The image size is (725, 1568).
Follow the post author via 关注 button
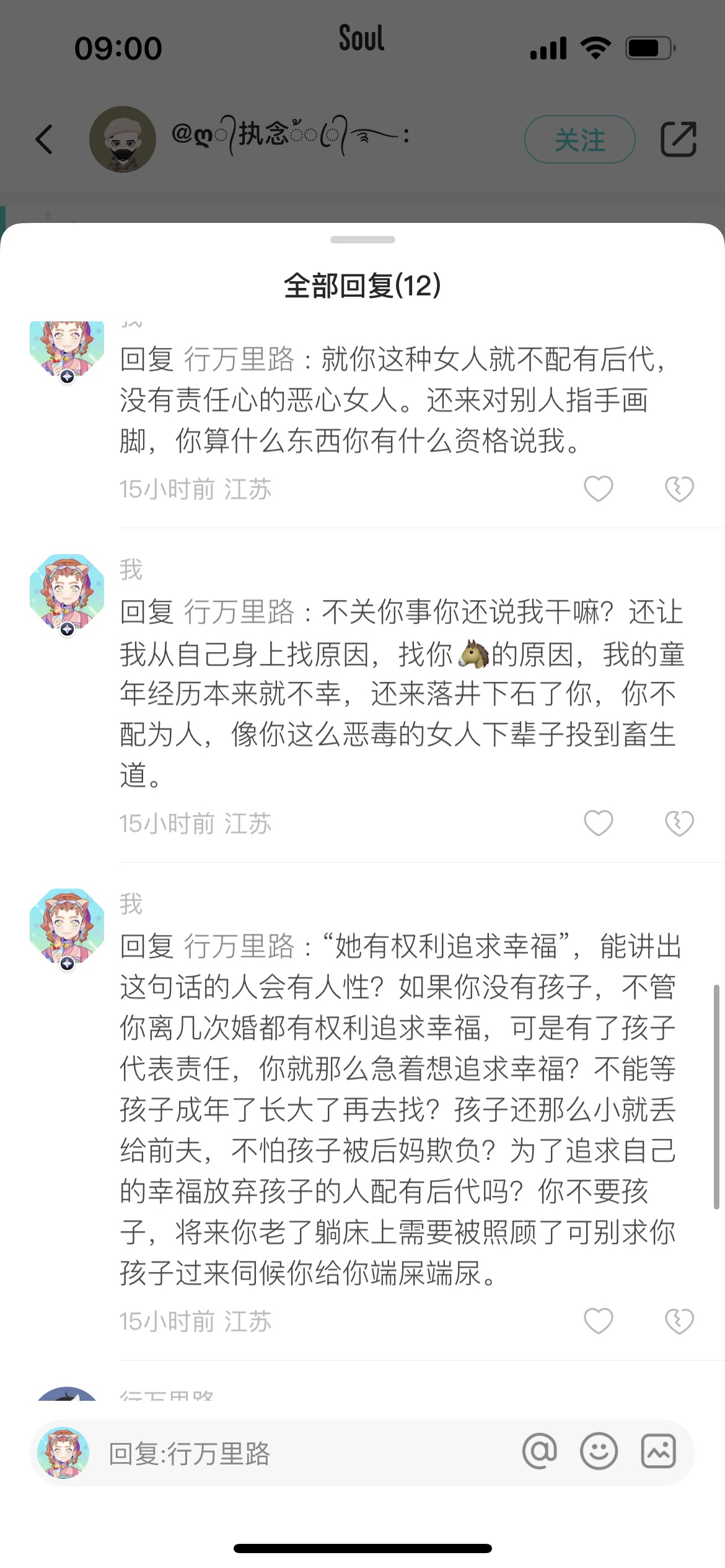click(579, 139)
